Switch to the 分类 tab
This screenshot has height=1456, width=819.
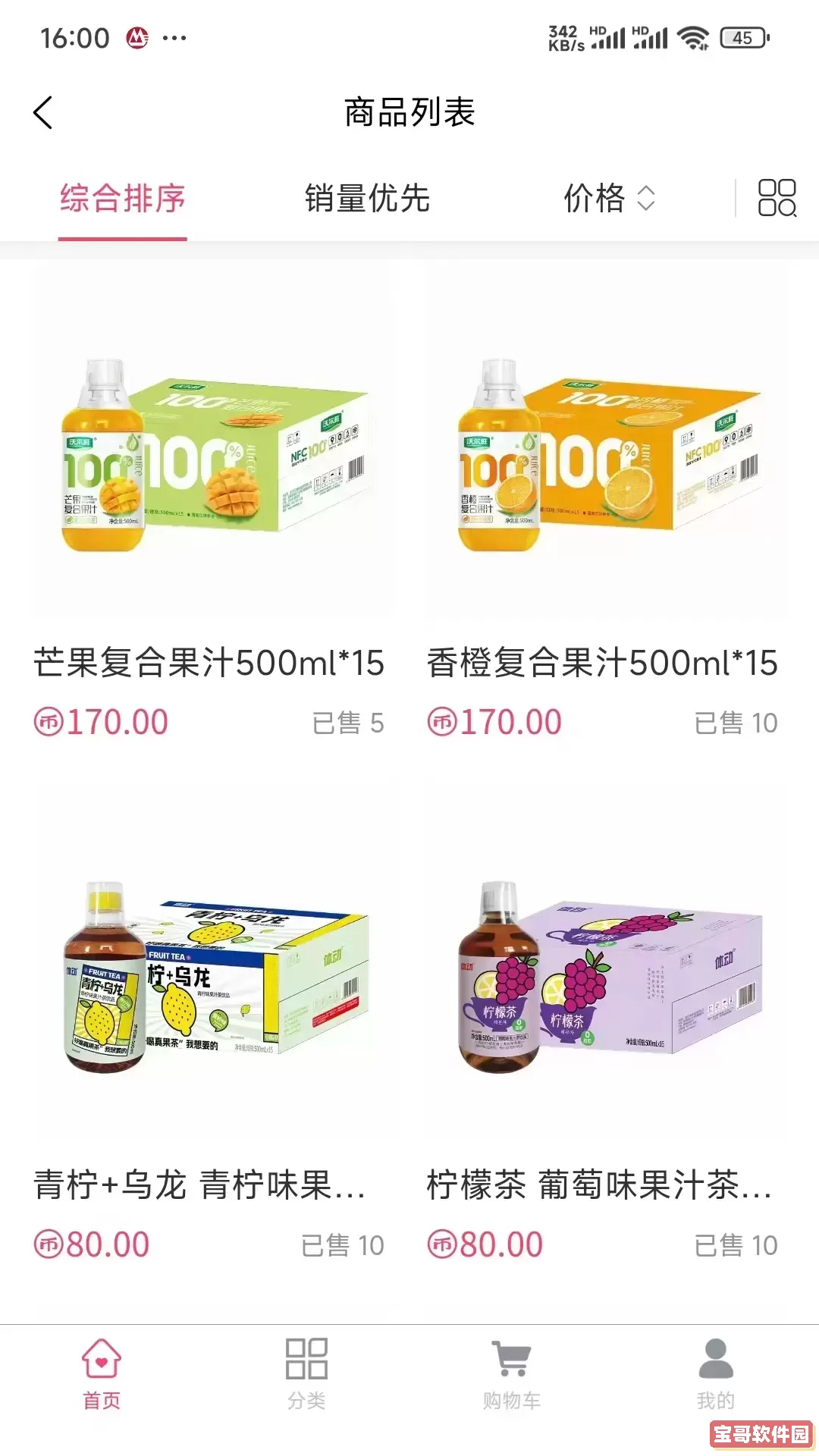click(306, 1374)
